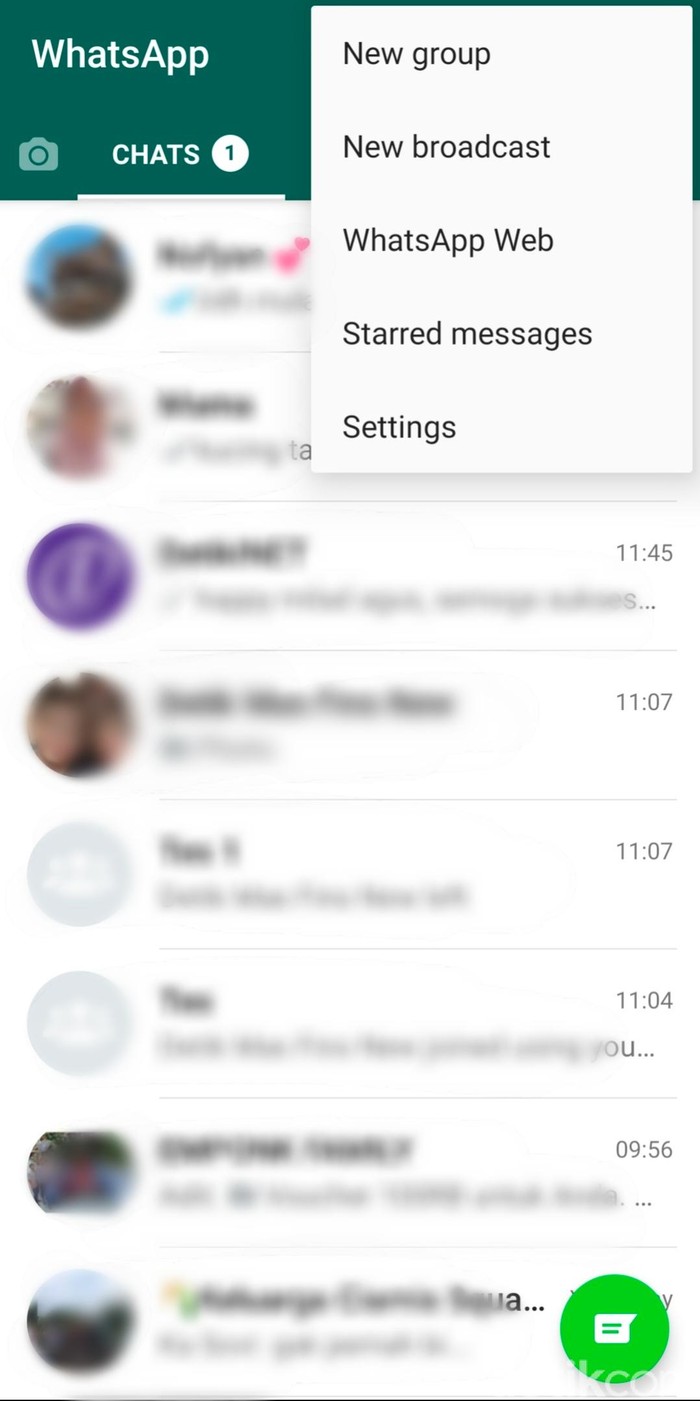Open the group chat from 11:04
This screenshot has height=1401, width=700.
400,1024
